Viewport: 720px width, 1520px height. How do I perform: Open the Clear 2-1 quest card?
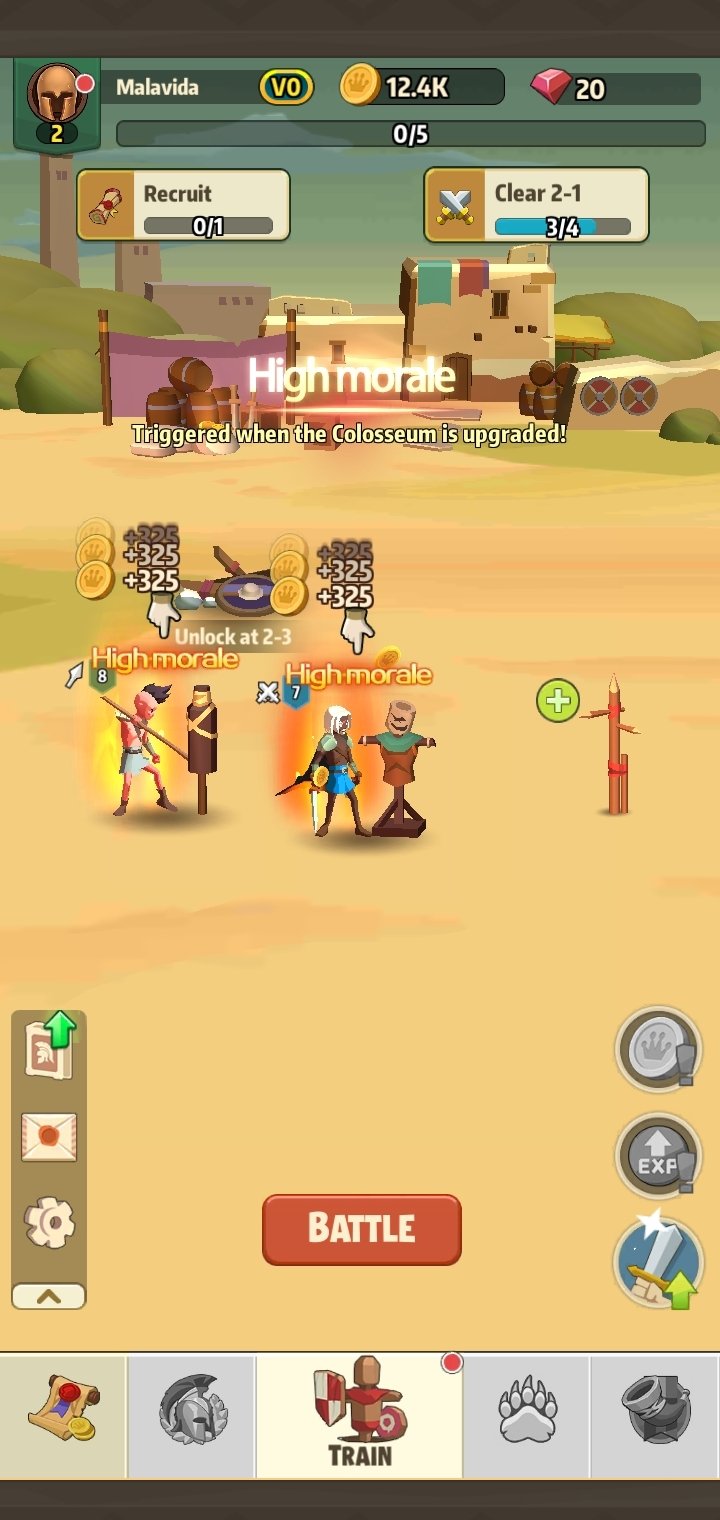point(536,205)
